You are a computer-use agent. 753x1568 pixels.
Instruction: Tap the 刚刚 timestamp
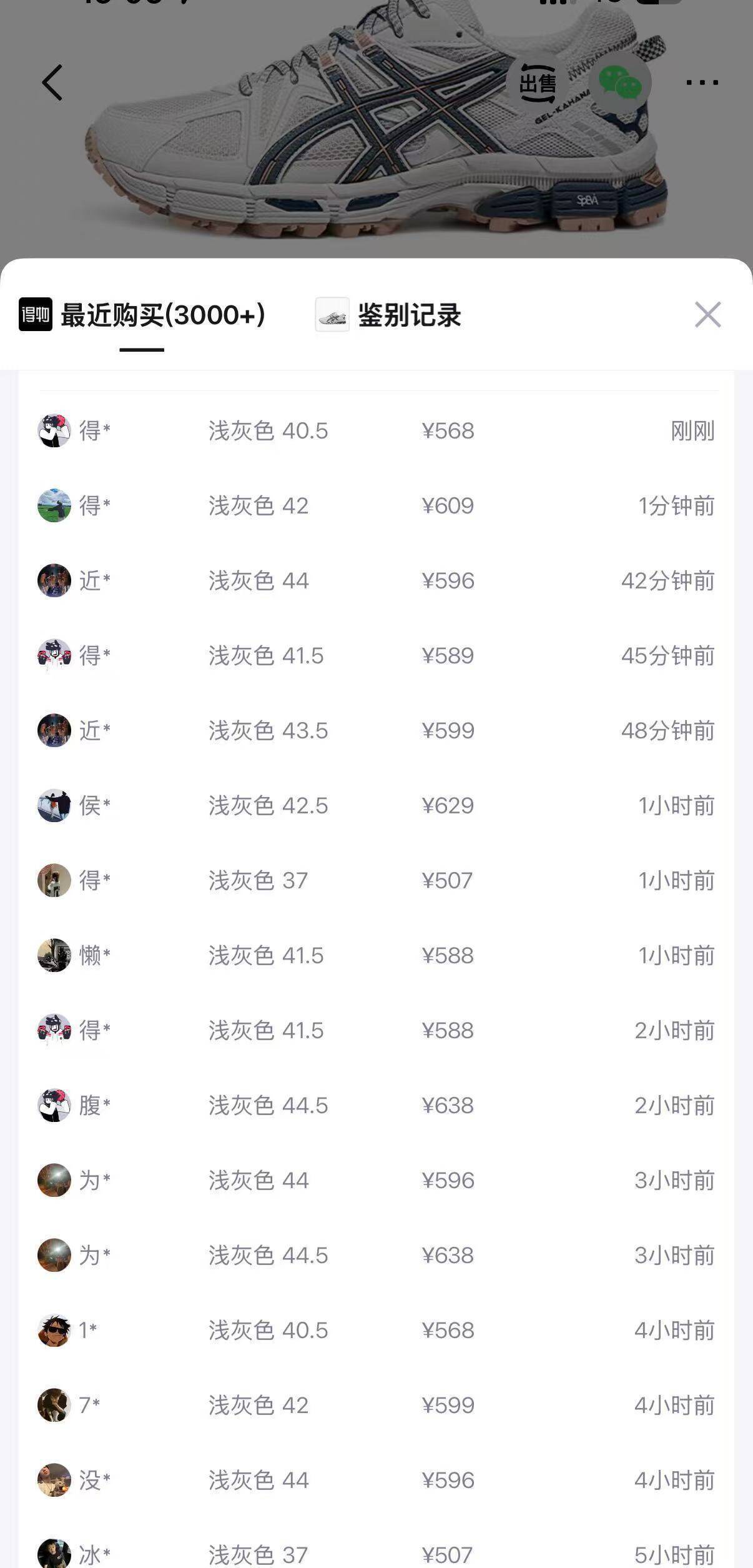[691, 431]
